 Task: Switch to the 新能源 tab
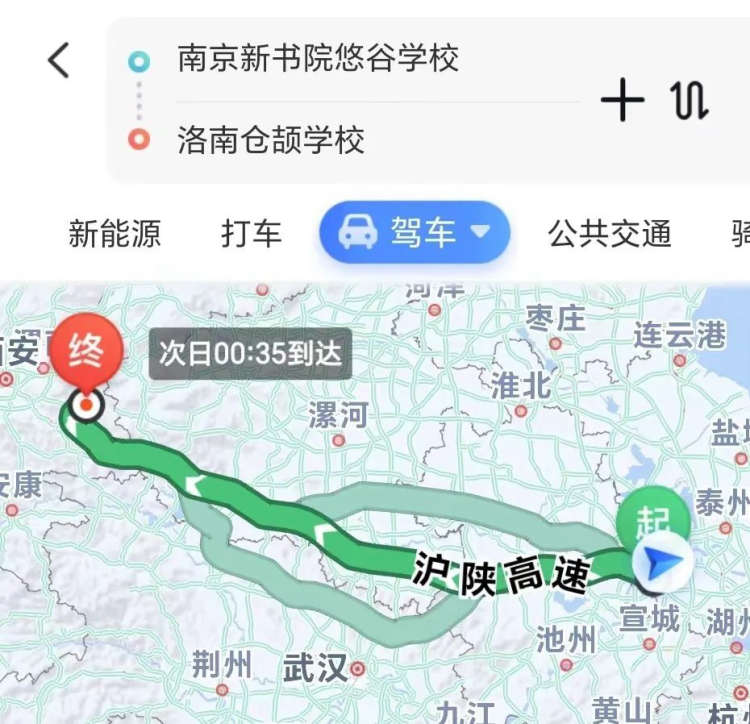[x=114, y=234]
